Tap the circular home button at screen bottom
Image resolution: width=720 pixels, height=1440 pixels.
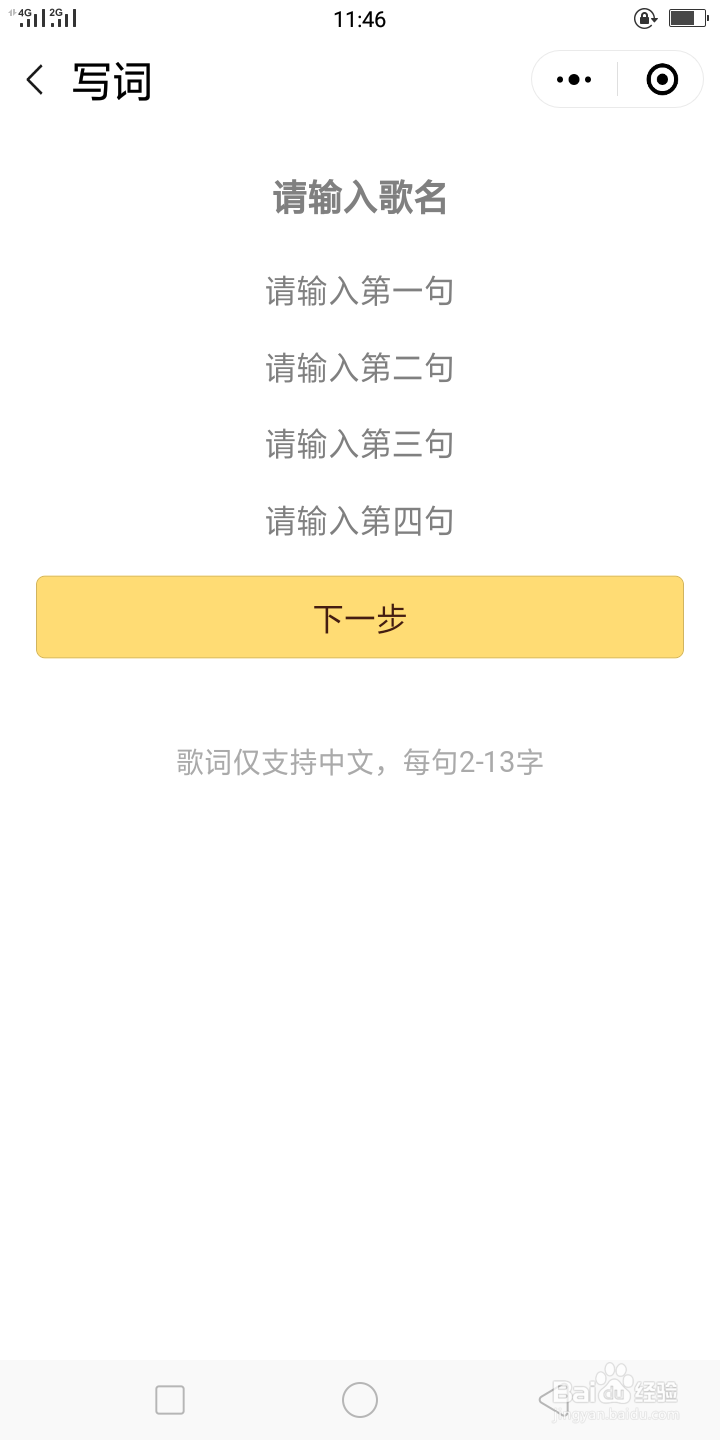click(360, 1398)
